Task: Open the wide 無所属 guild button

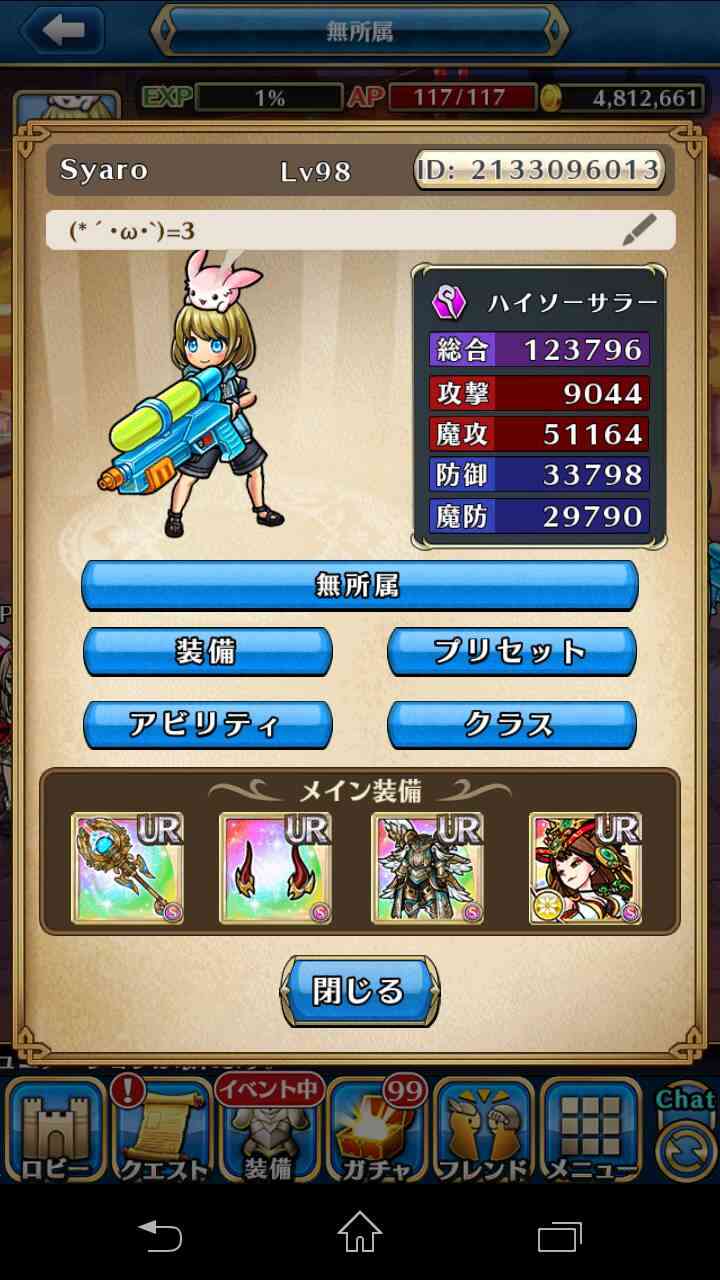Action: click(x=359, y=585)
